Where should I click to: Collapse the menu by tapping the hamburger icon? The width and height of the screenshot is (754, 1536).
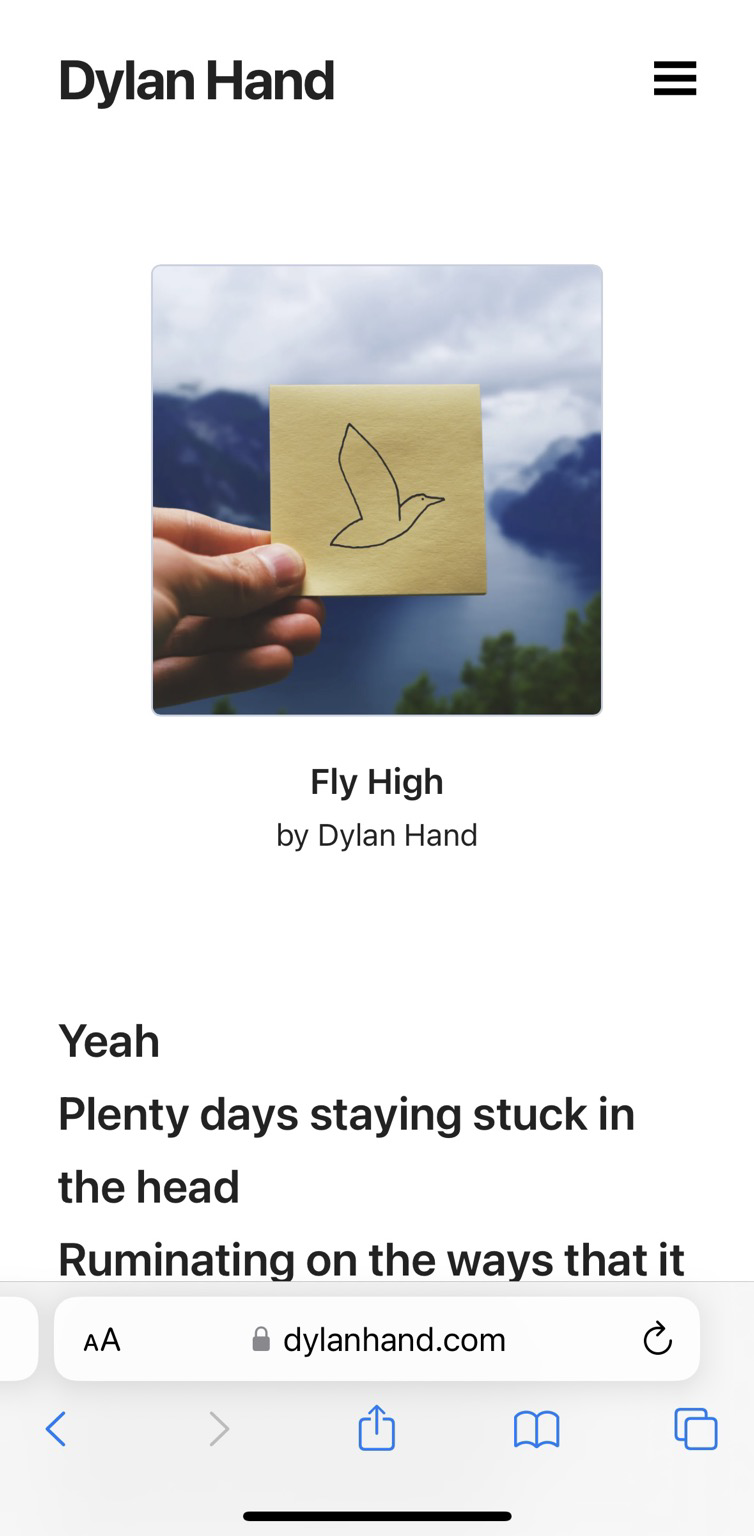click(674, 79)
